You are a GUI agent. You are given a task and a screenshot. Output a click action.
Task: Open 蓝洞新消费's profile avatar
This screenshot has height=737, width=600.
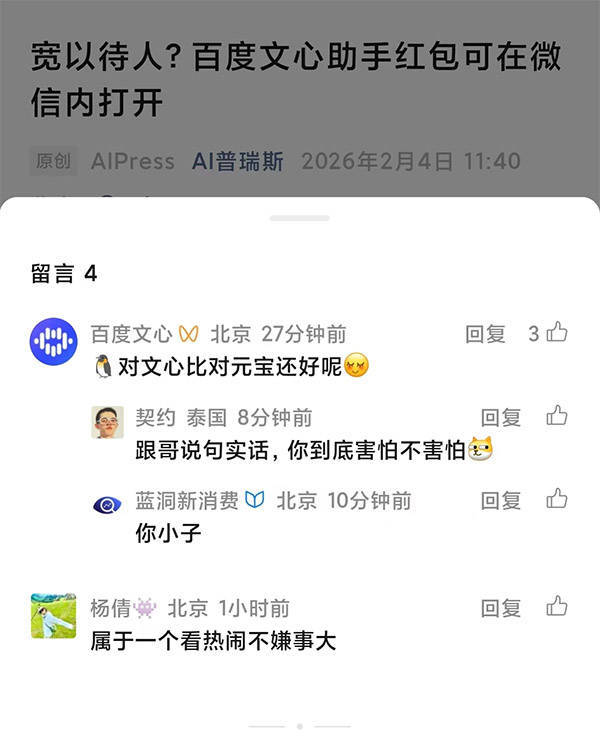pyautogui.click(x=107, y=505)
